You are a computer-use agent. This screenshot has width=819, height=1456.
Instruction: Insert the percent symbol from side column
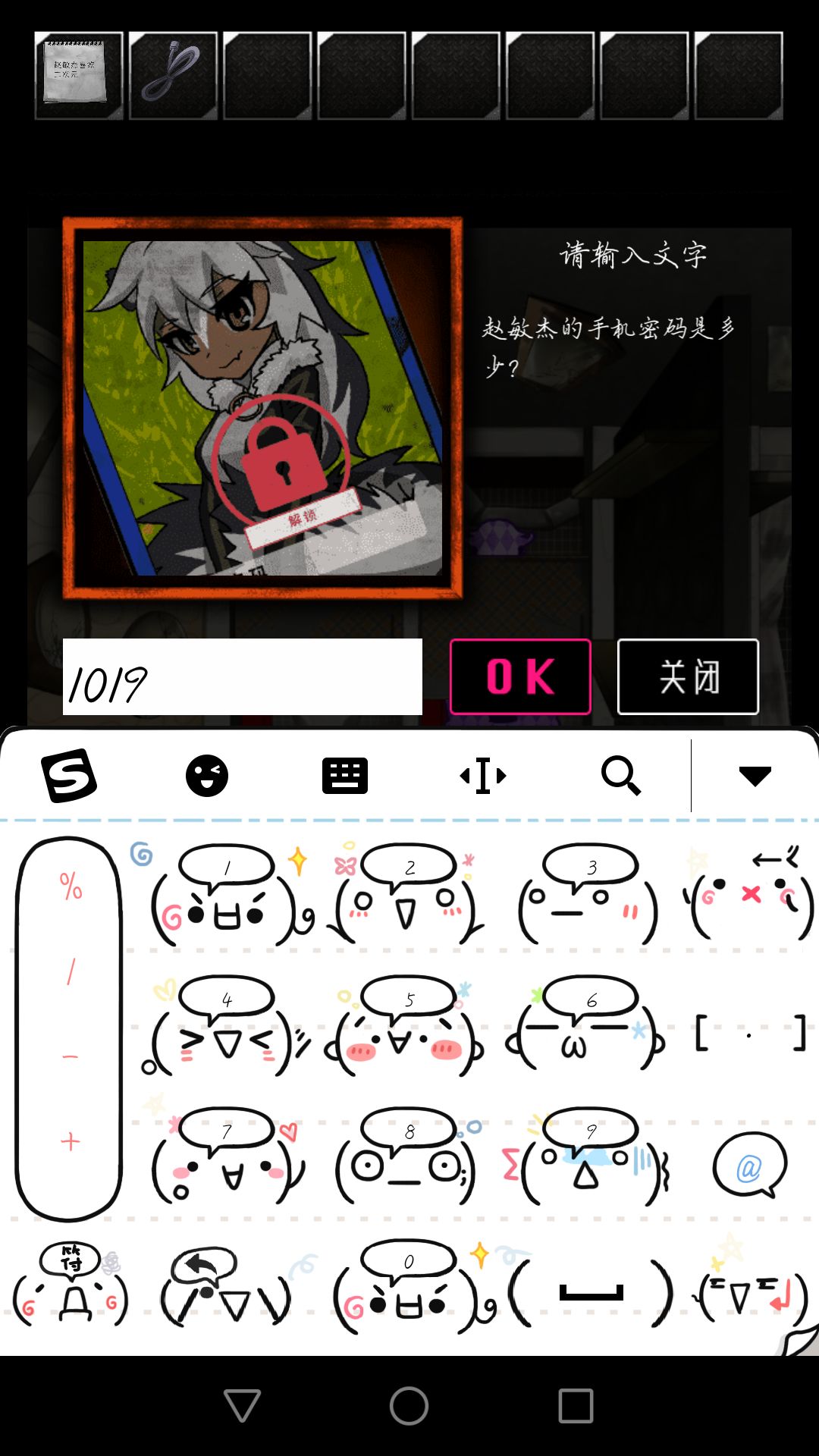[x=71, y=886]
